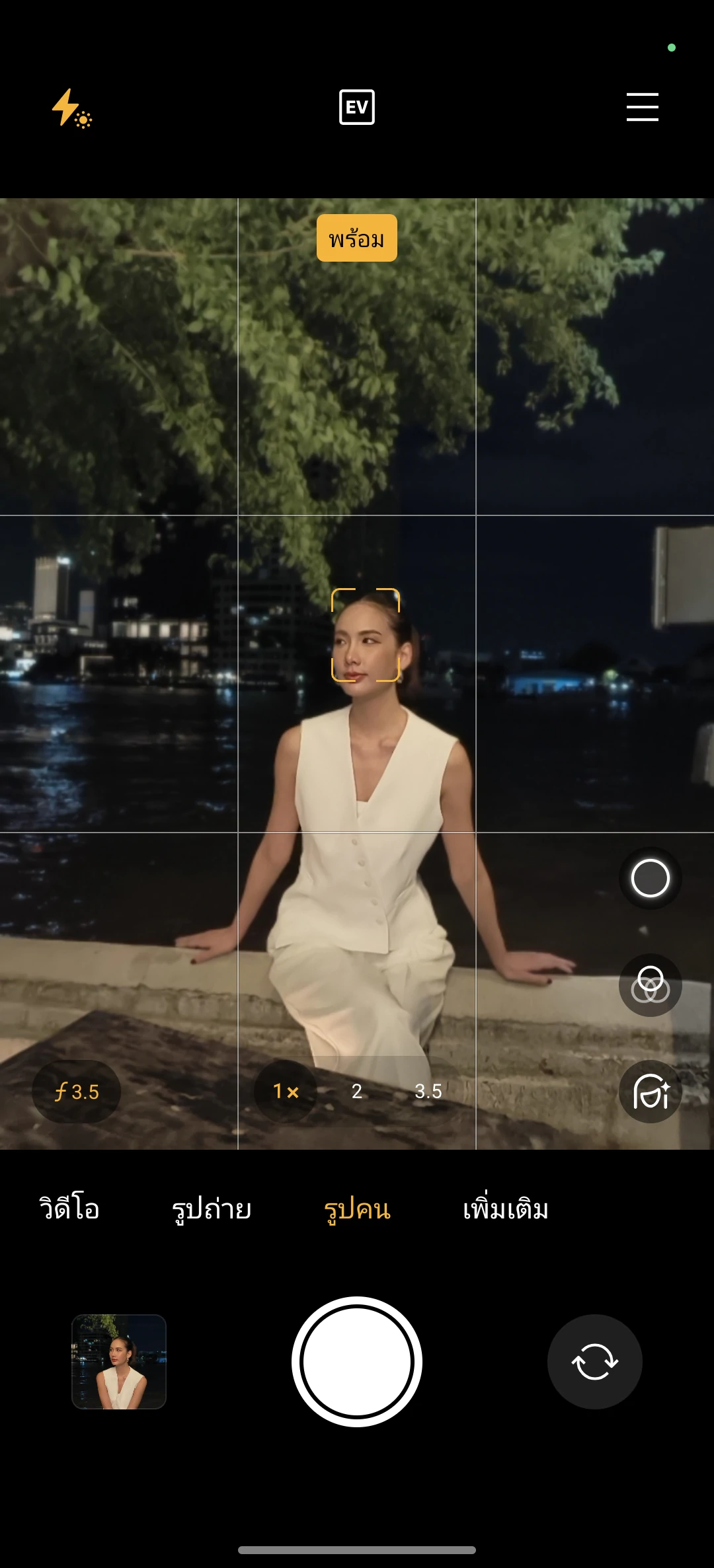The width and height of the screenshot is (714, 1568).
Task: Take a photo with the shutter button
Action: (357, 1362)
